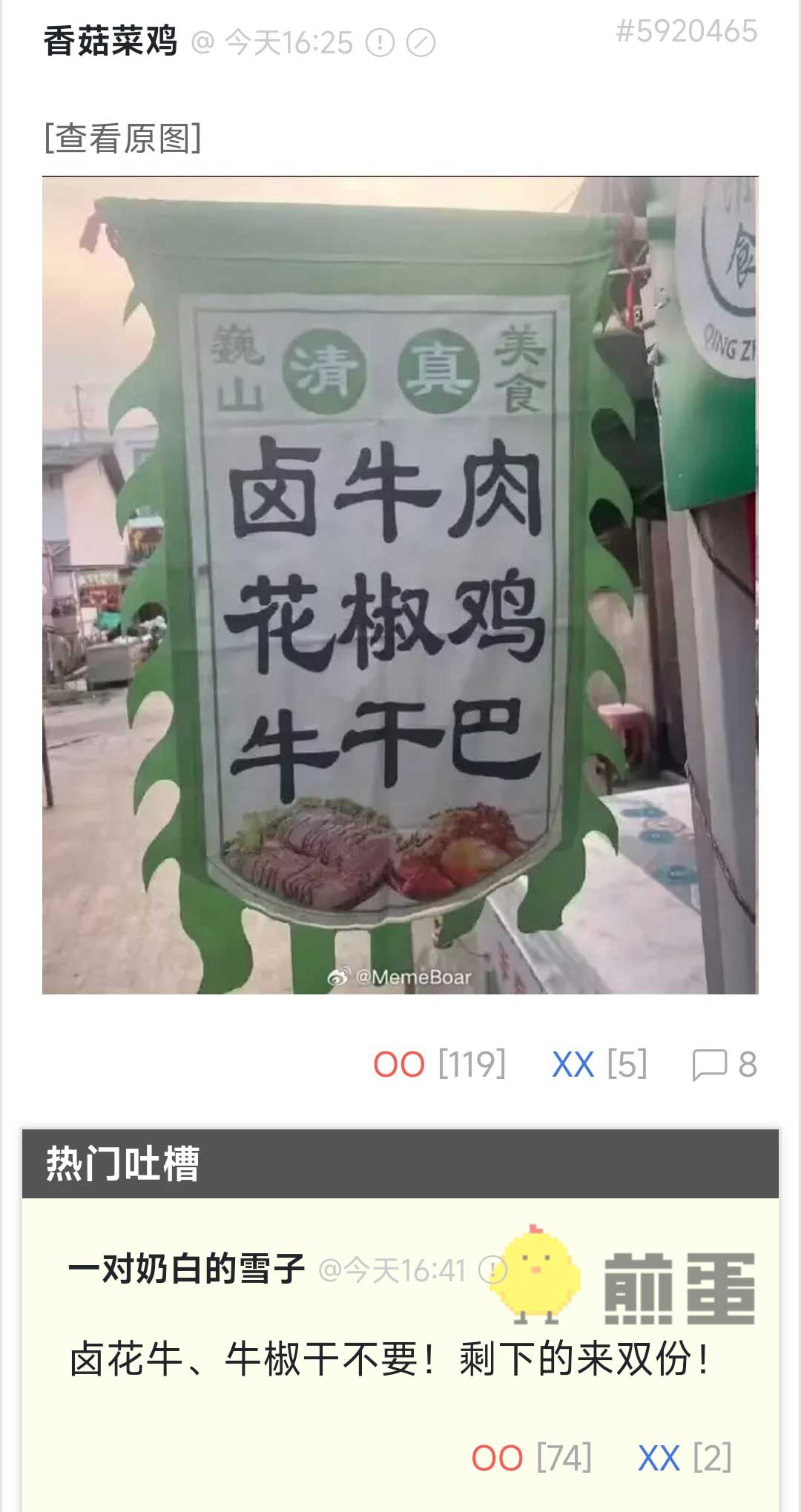Open the beef banner photo
This screenshot has height=1512, width=801.
pyautogui.click(x=400, y=585)
